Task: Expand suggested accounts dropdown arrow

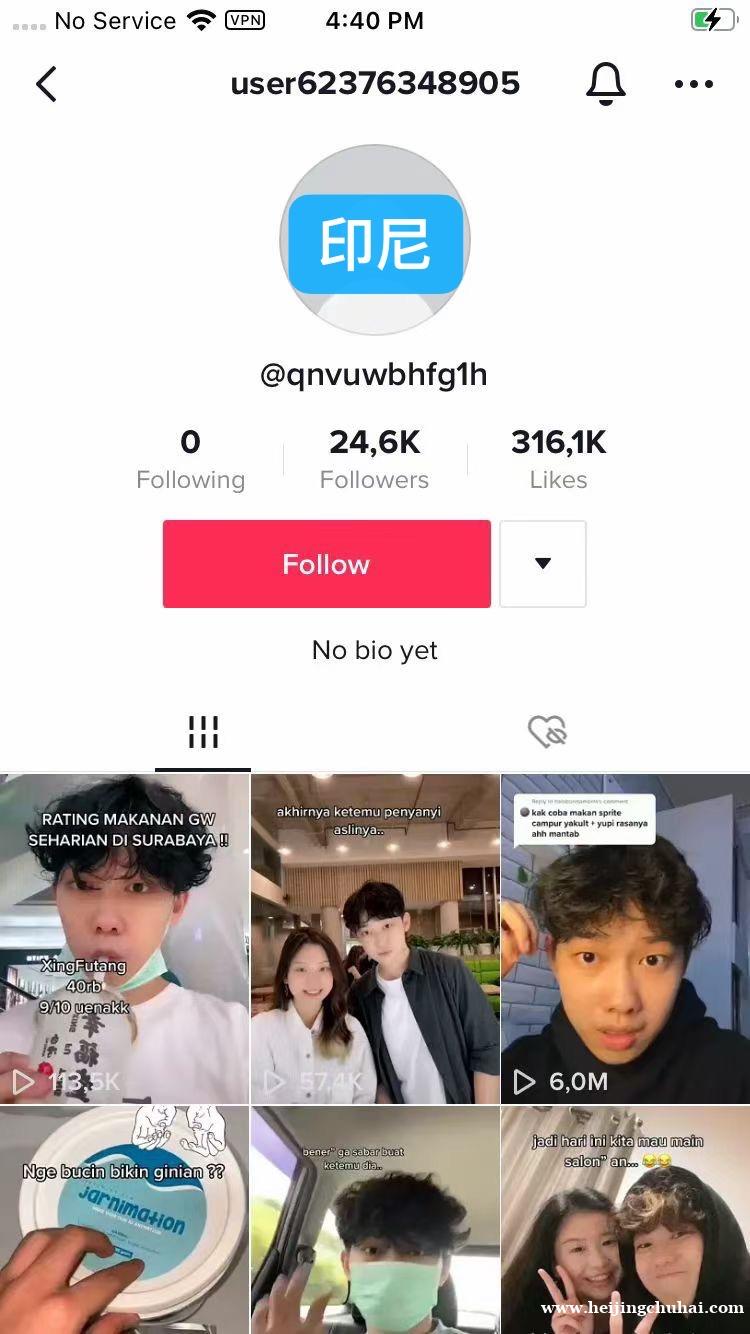Action: (x=543, y=564)
